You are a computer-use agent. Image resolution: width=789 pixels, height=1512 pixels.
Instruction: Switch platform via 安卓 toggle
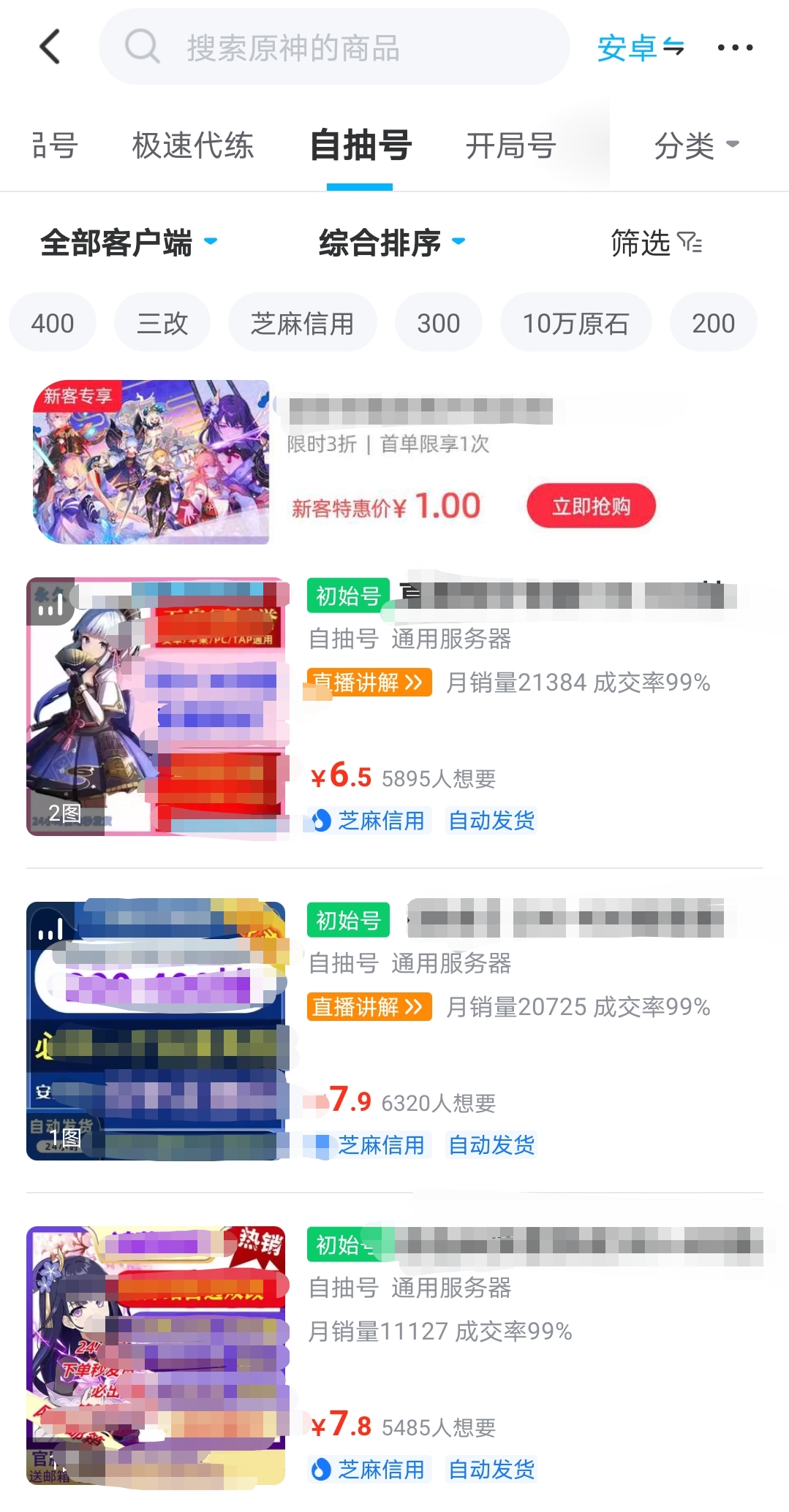tap(640, 48)
